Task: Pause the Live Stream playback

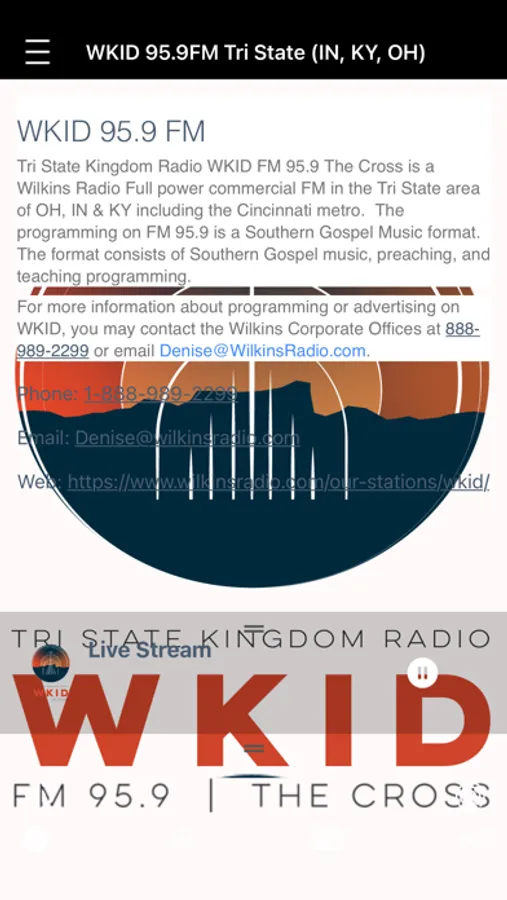Action: tap(423, 673)
